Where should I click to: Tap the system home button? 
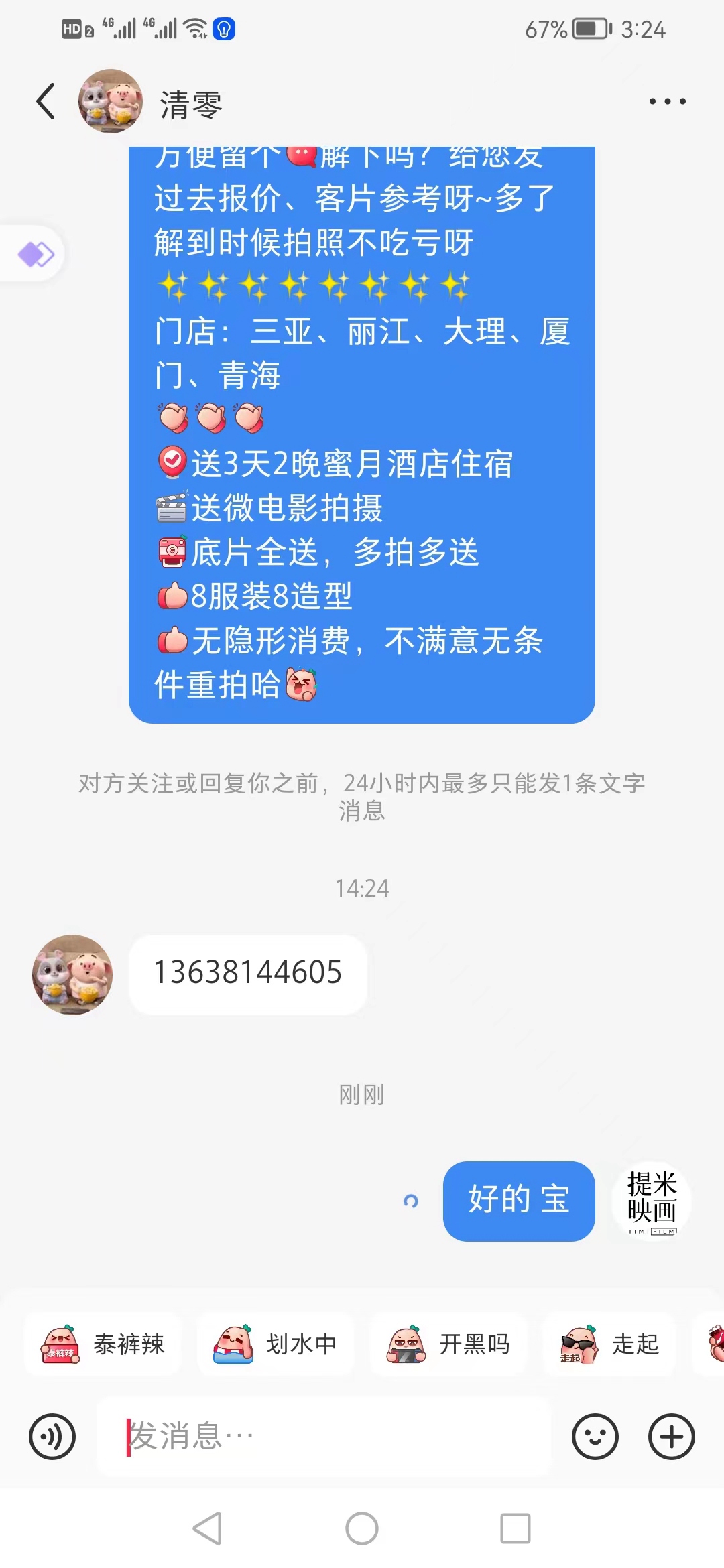tap(362, 1528)
